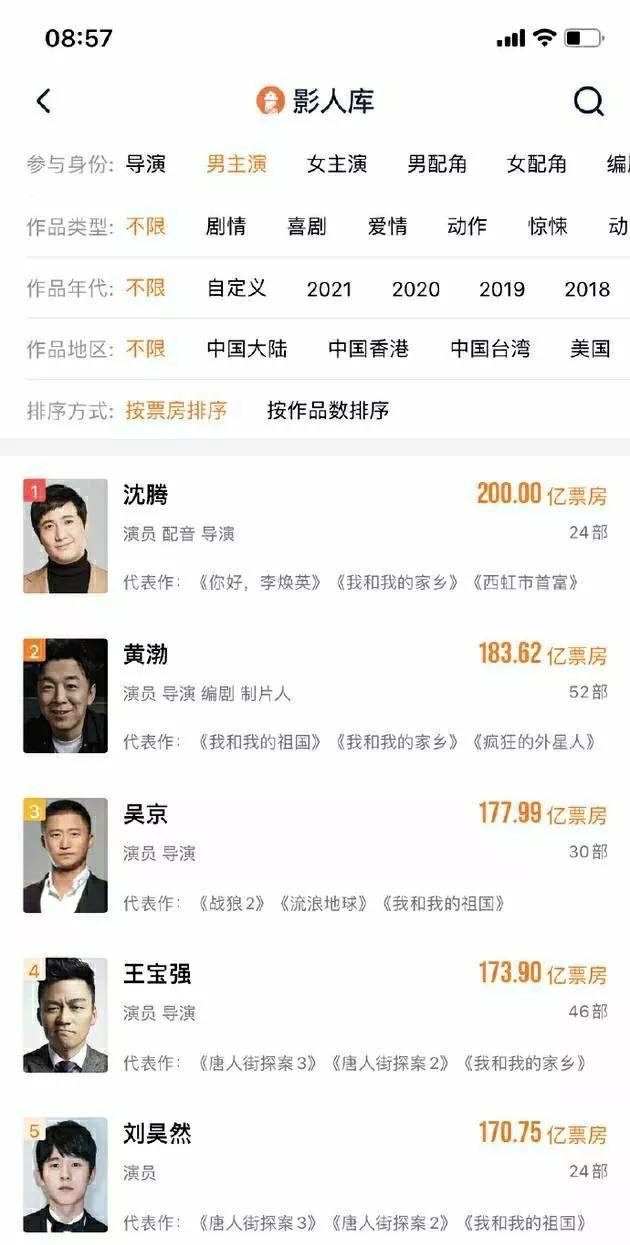Screen dimensions: 630x1245
Task: Filter works by year 2021
Action: tap(329, 289)
